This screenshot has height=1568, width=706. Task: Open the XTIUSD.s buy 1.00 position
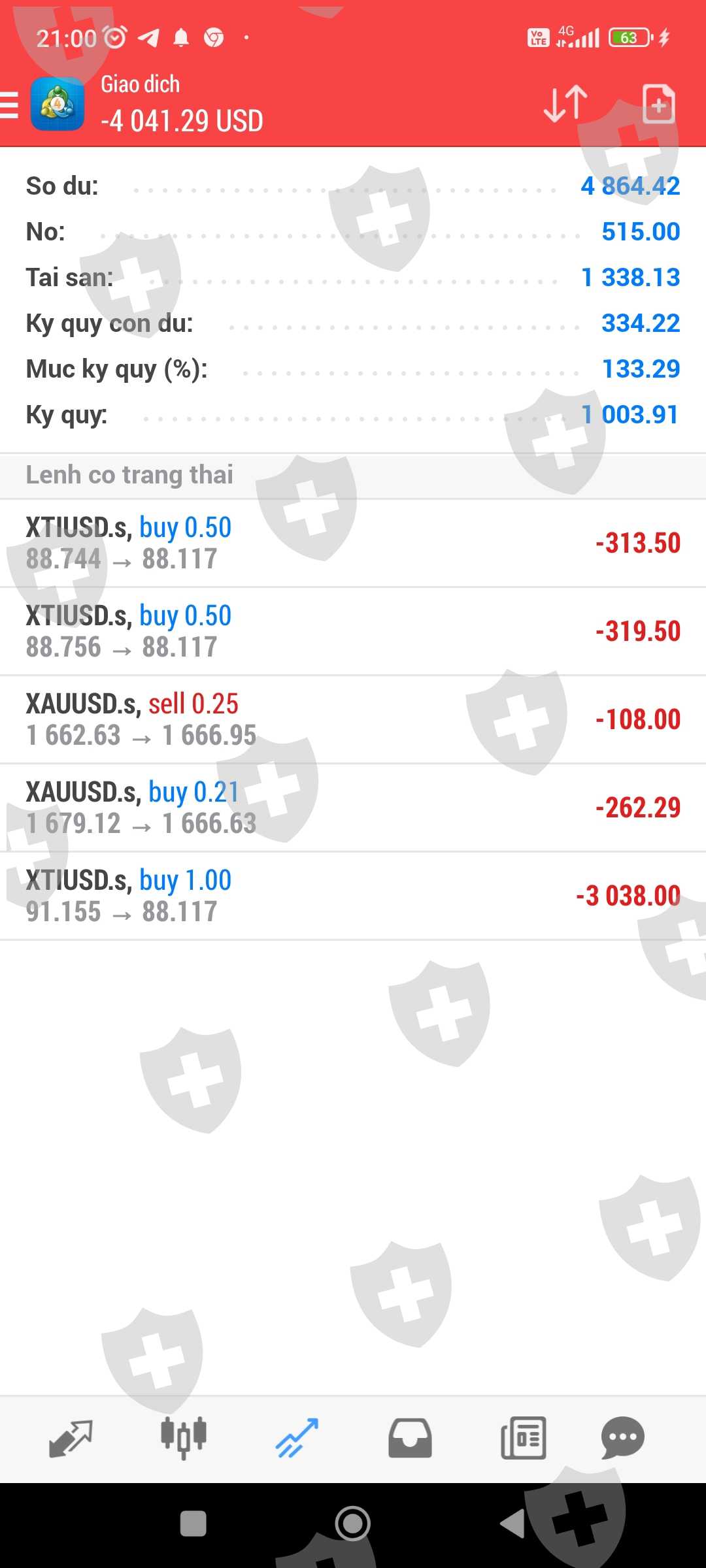pyautogui.click(x=353, y=896)
